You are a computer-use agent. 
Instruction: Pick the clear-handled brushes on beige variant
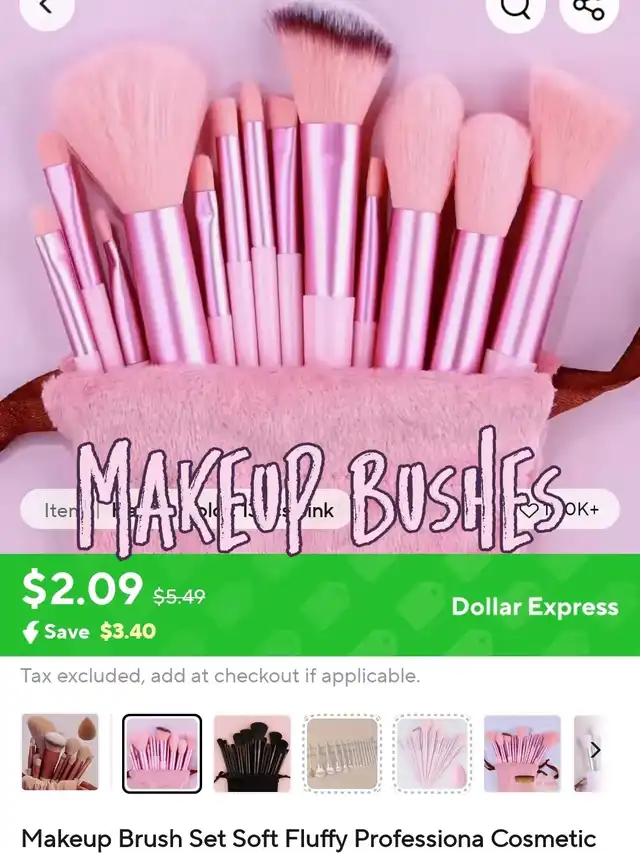pyautogui.click(x=342, y=753)
